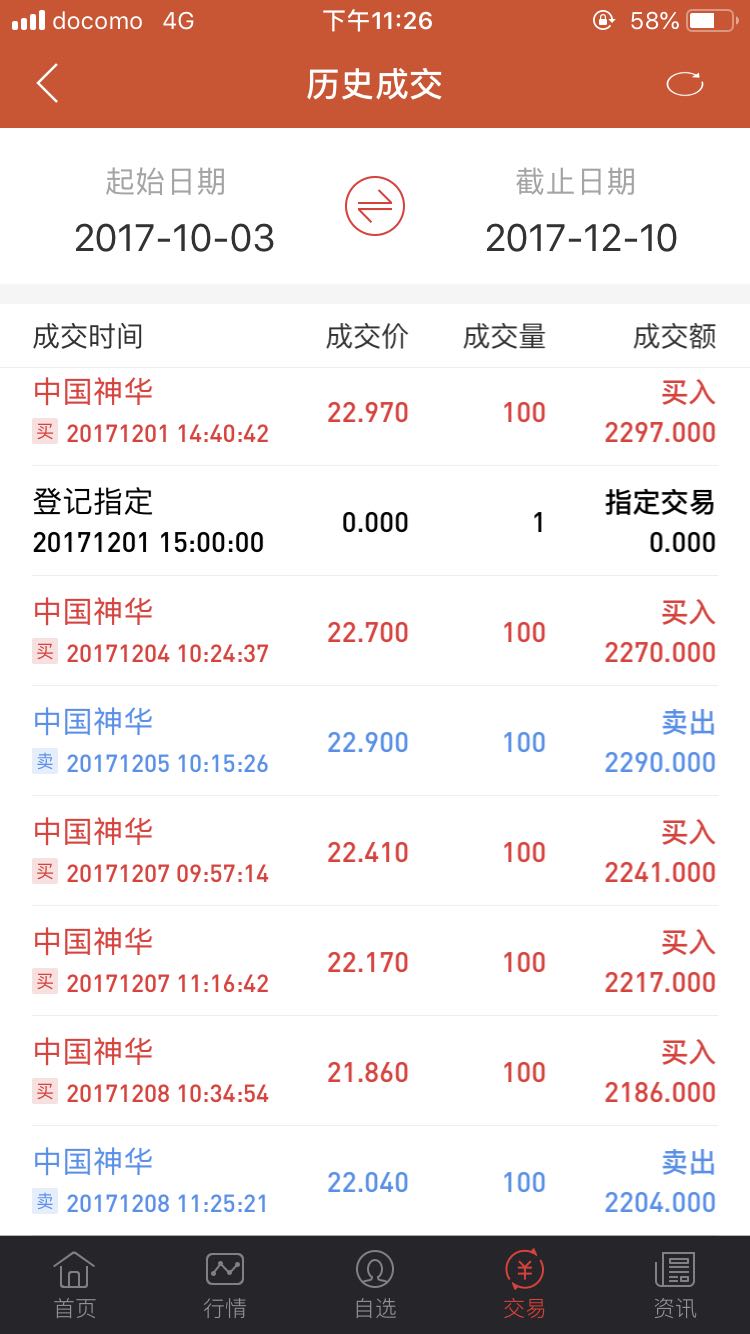750x1334 pixels.
Task: Refresh the trade history list
Action: point(685,84)
